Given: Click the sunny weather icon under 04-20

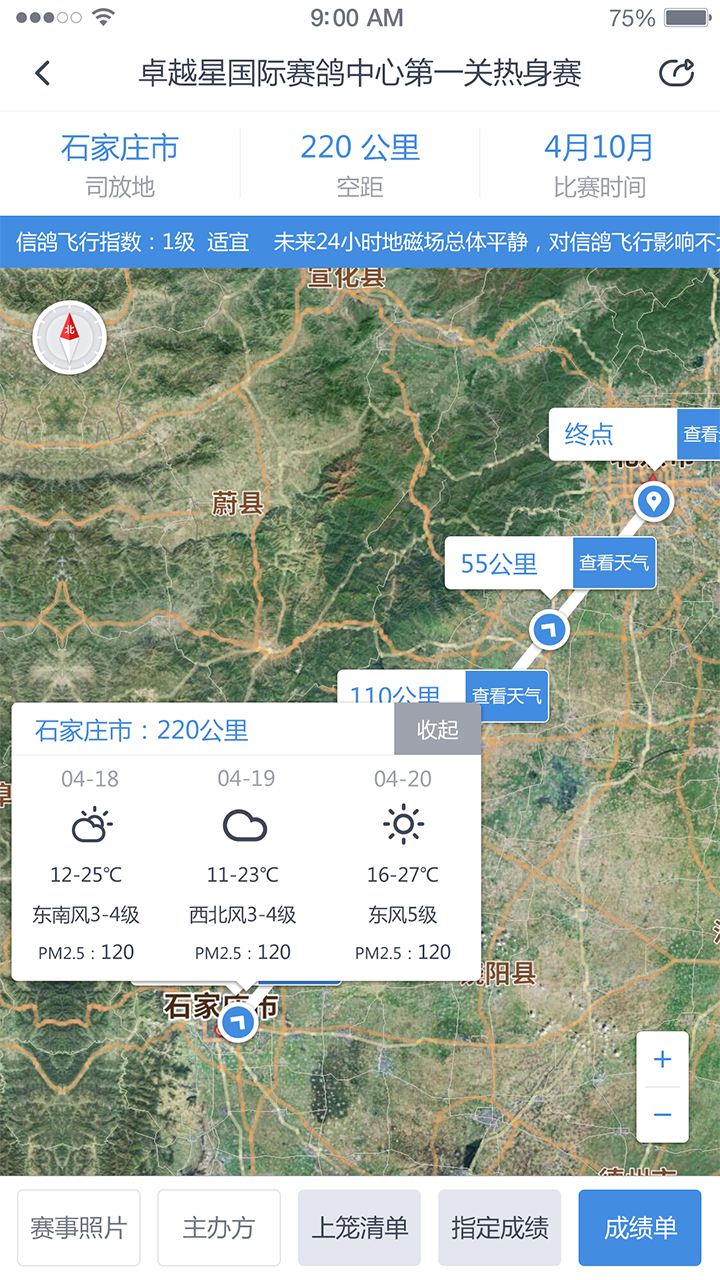Looking at the screenshot, I should [x=403, y=824].
